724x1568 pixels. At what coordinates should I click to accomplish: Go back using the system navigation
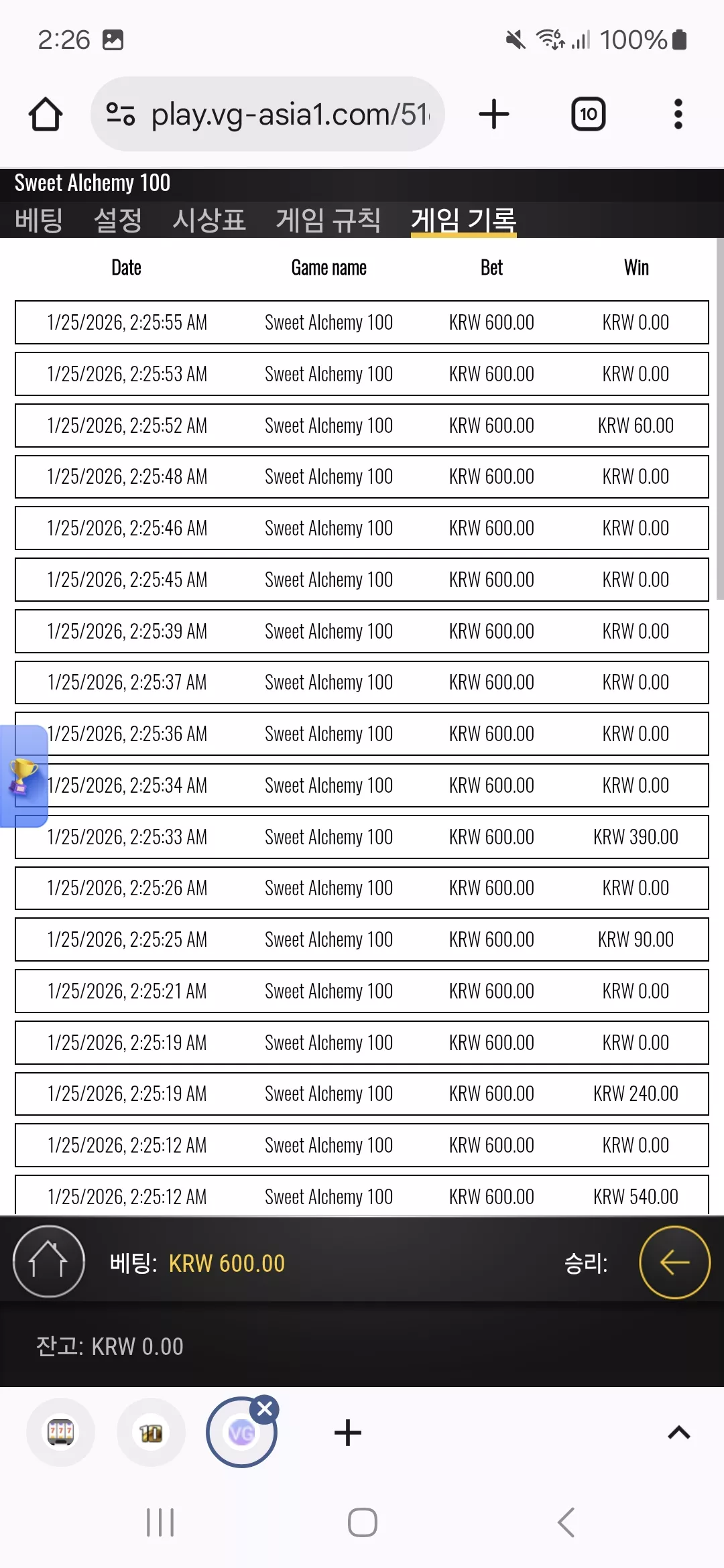click(566, 1522)
